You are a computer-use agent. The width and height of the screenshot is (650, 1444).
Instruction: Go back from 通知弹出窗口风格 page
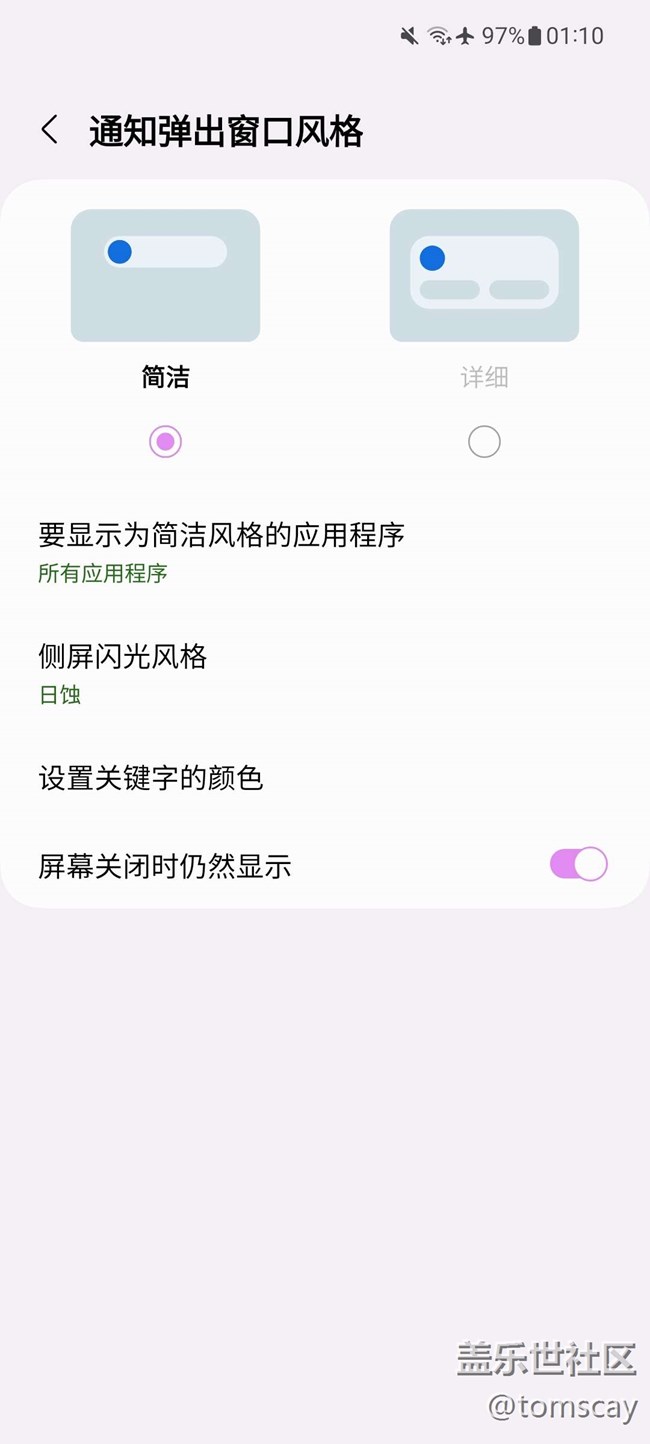tap(49, 130)
